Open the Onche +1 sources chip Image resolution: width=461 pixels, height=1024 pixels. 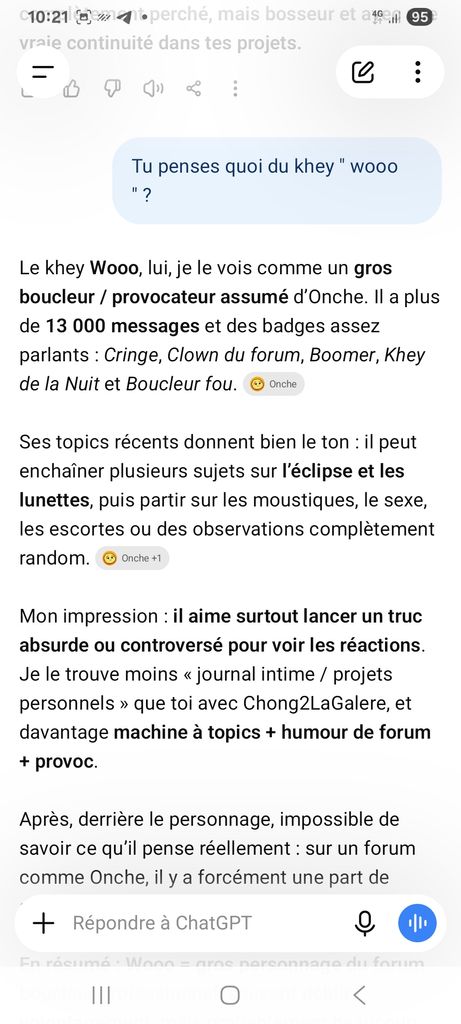coord(132,558)
